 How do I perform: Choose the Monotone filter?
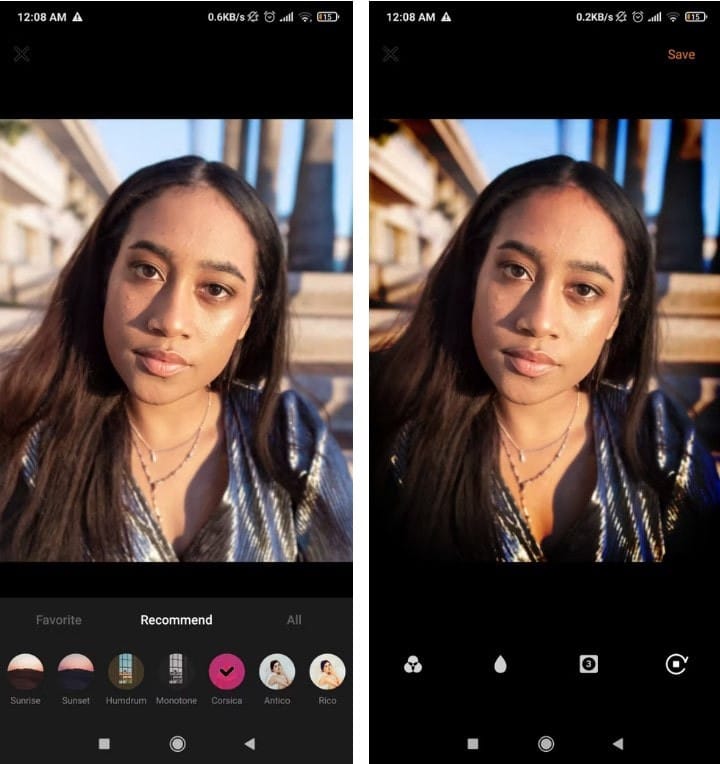click(176, 672)
